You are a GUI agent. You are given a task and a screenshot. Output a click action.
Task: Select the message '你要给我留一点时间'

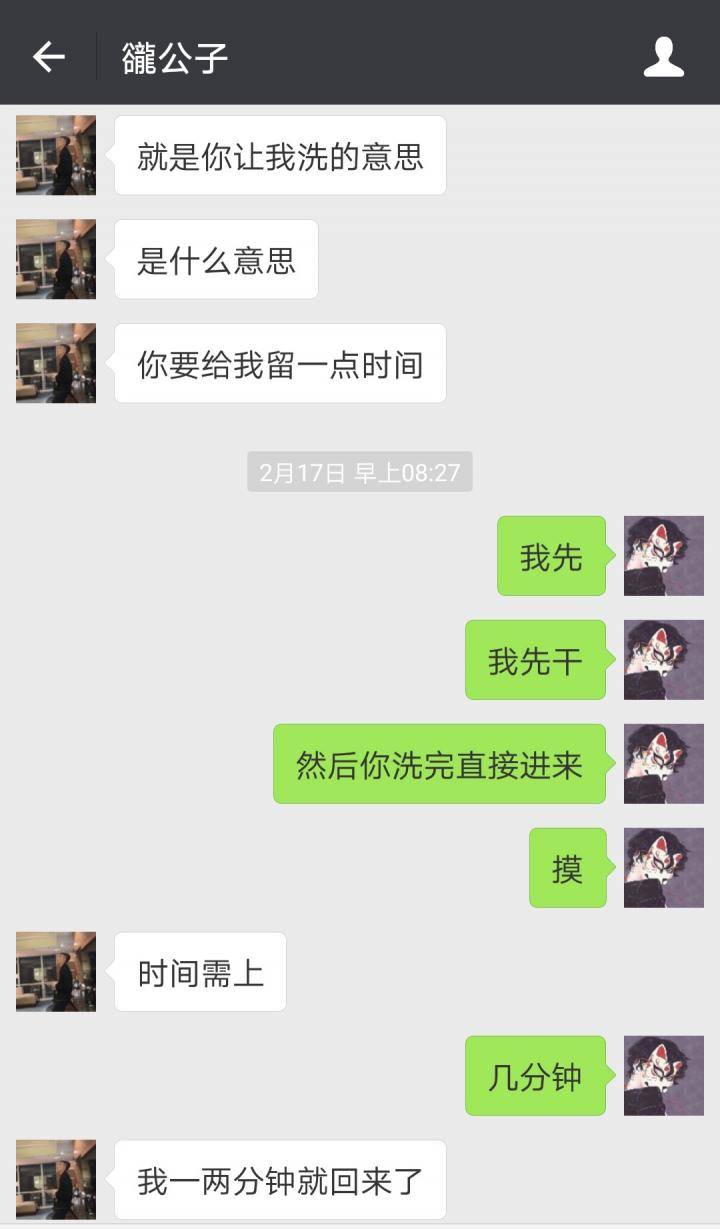pyautogui.click(x=280, y=364)
